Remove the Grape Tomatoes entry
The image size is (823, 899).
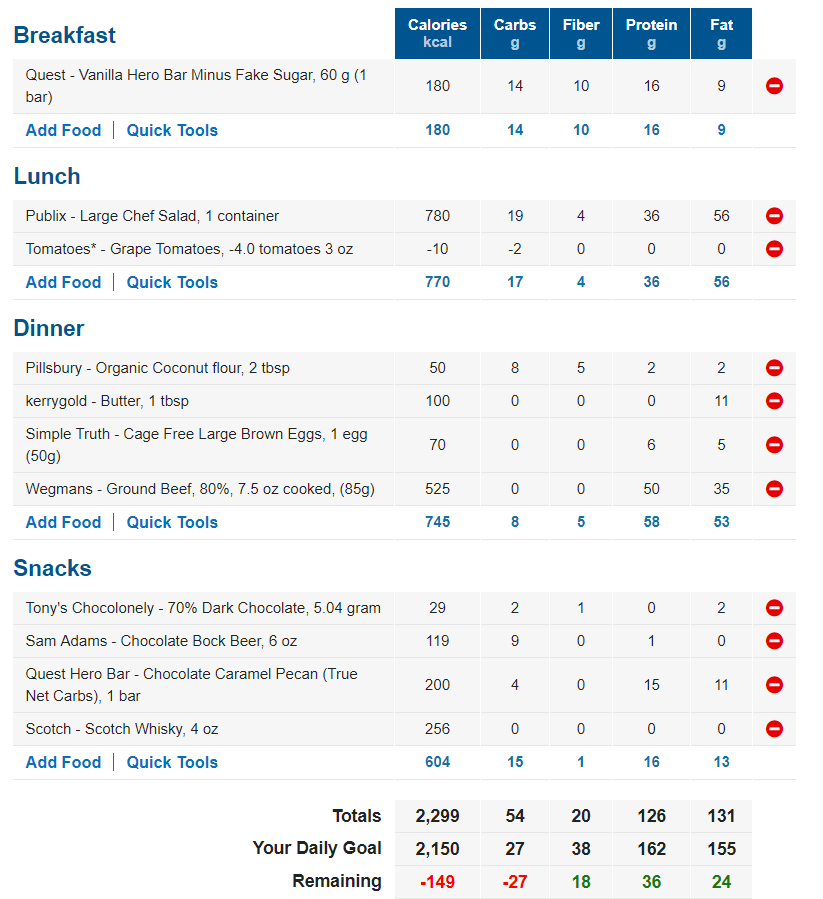(x=774, y=249)
